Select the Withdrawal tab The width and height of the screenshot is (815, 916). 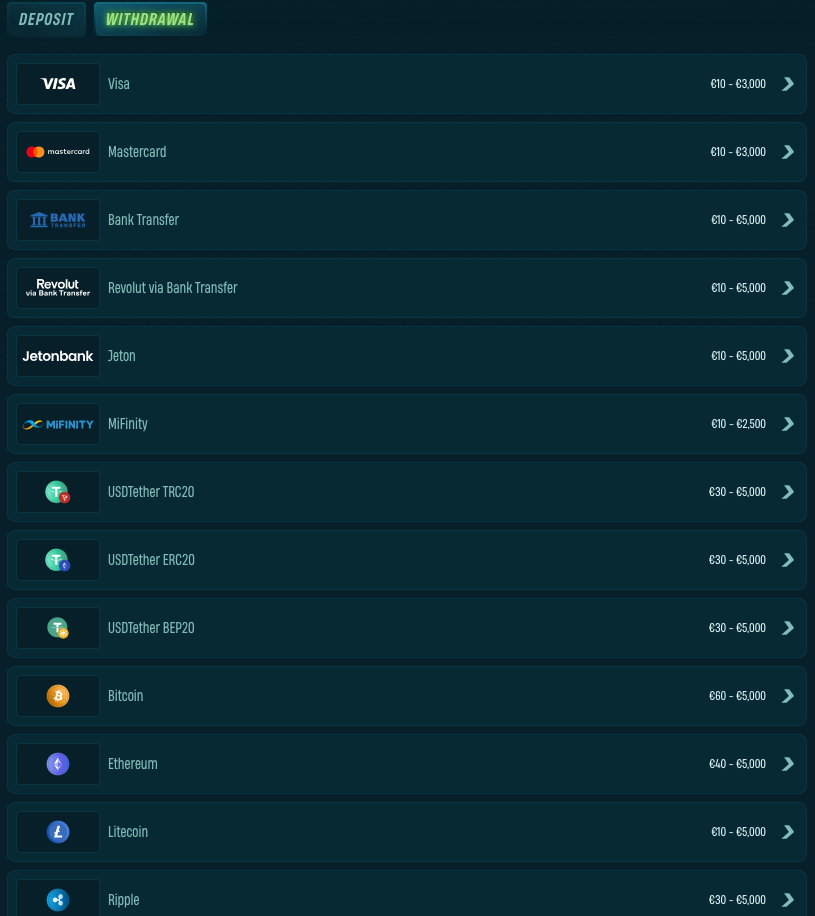point(150,19)
